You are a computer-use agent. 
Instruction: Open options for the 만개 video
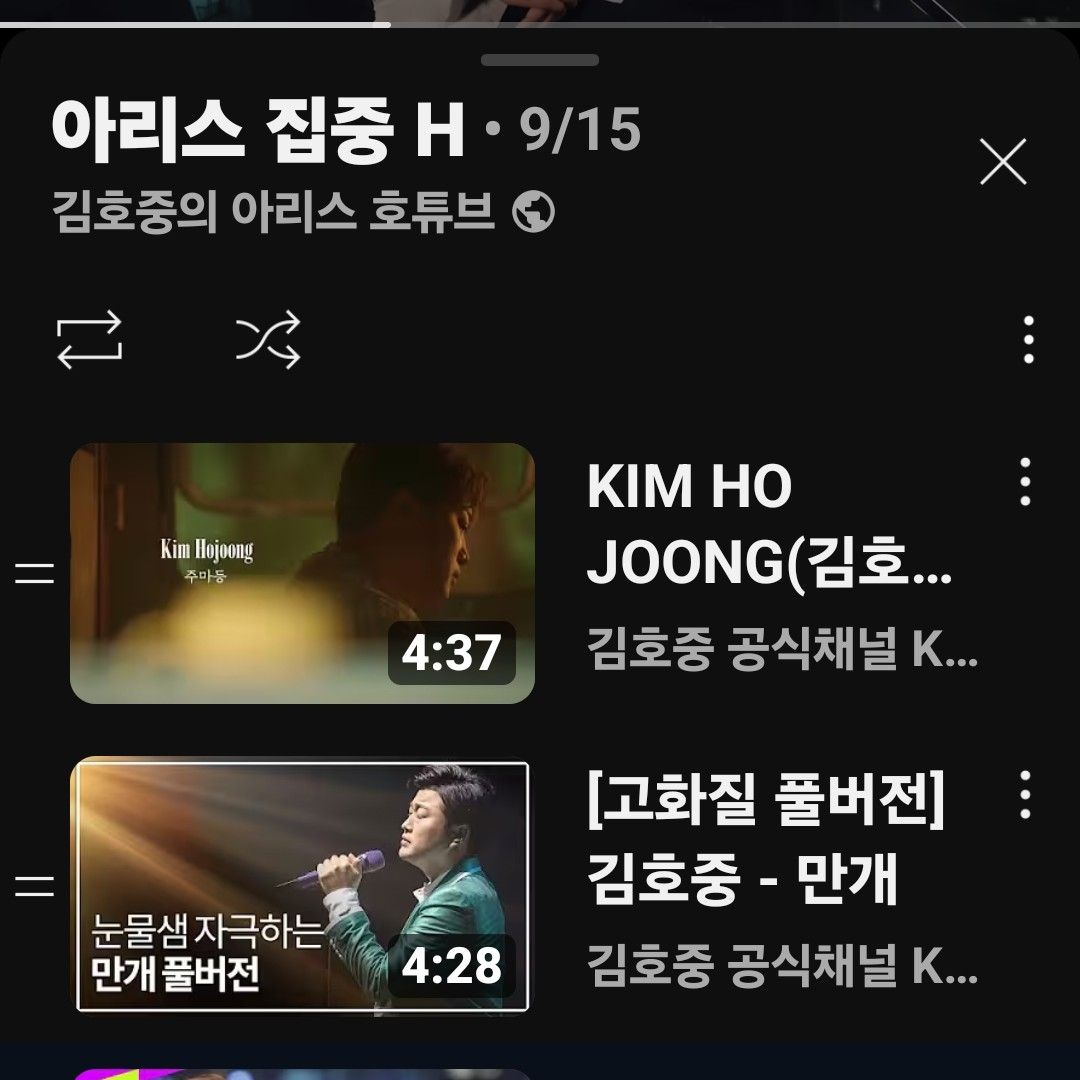pos(1024,795)
